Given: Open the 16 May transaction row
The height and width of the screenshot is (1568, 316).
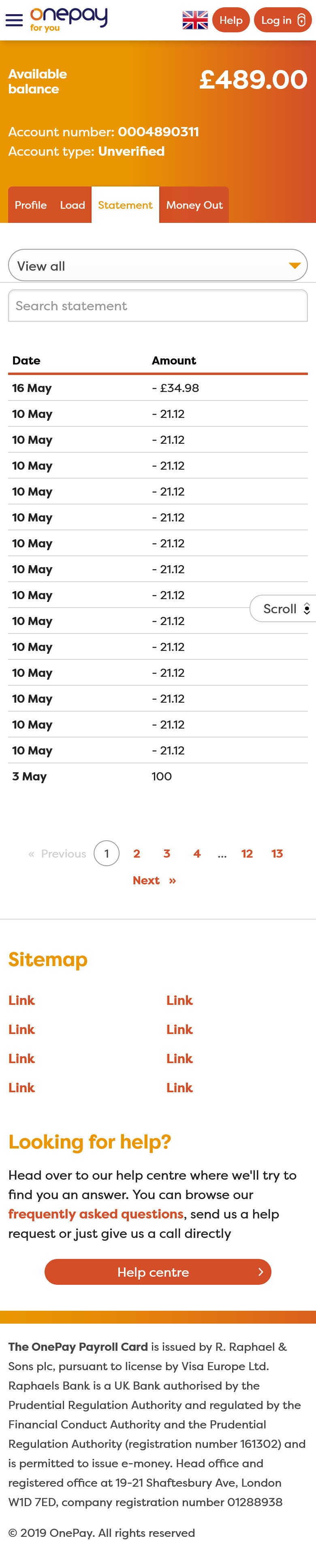Looking at the screenshot, I should [x=157, y=388].
